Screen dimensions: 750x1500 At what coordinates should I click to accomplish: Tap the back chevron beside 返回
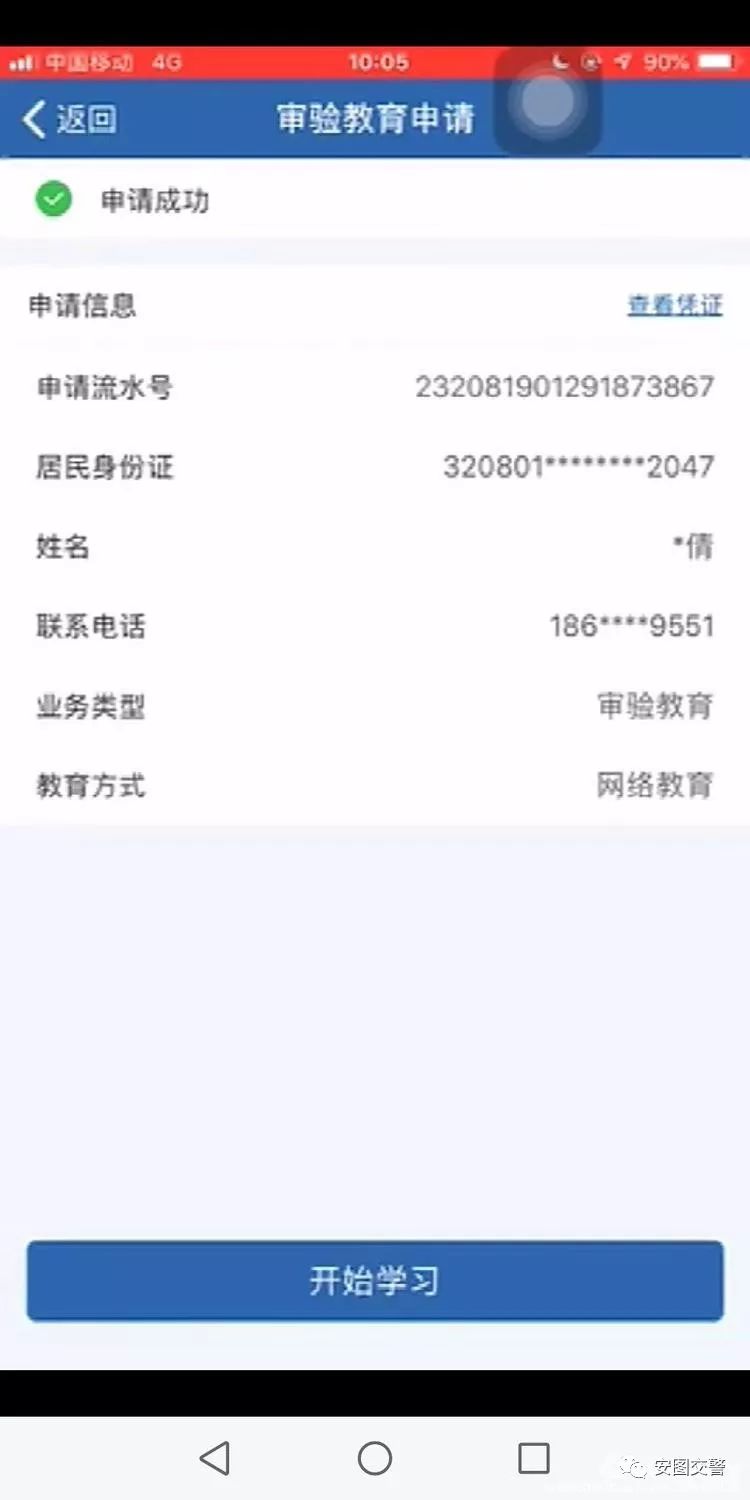[x=30, y=118]
